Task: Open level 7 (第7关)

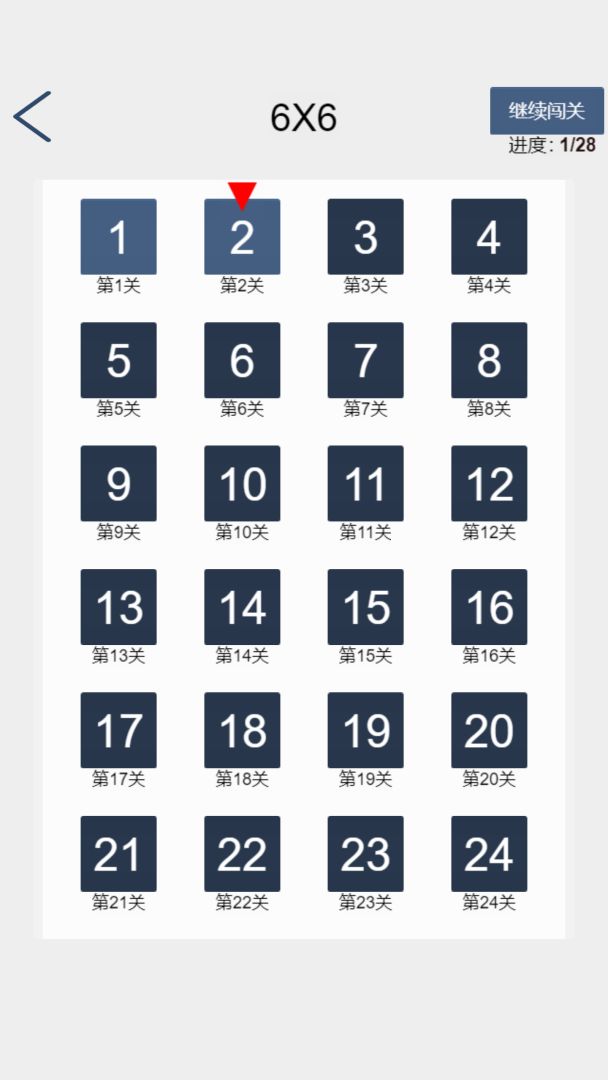Action: (x=365, y=360)
